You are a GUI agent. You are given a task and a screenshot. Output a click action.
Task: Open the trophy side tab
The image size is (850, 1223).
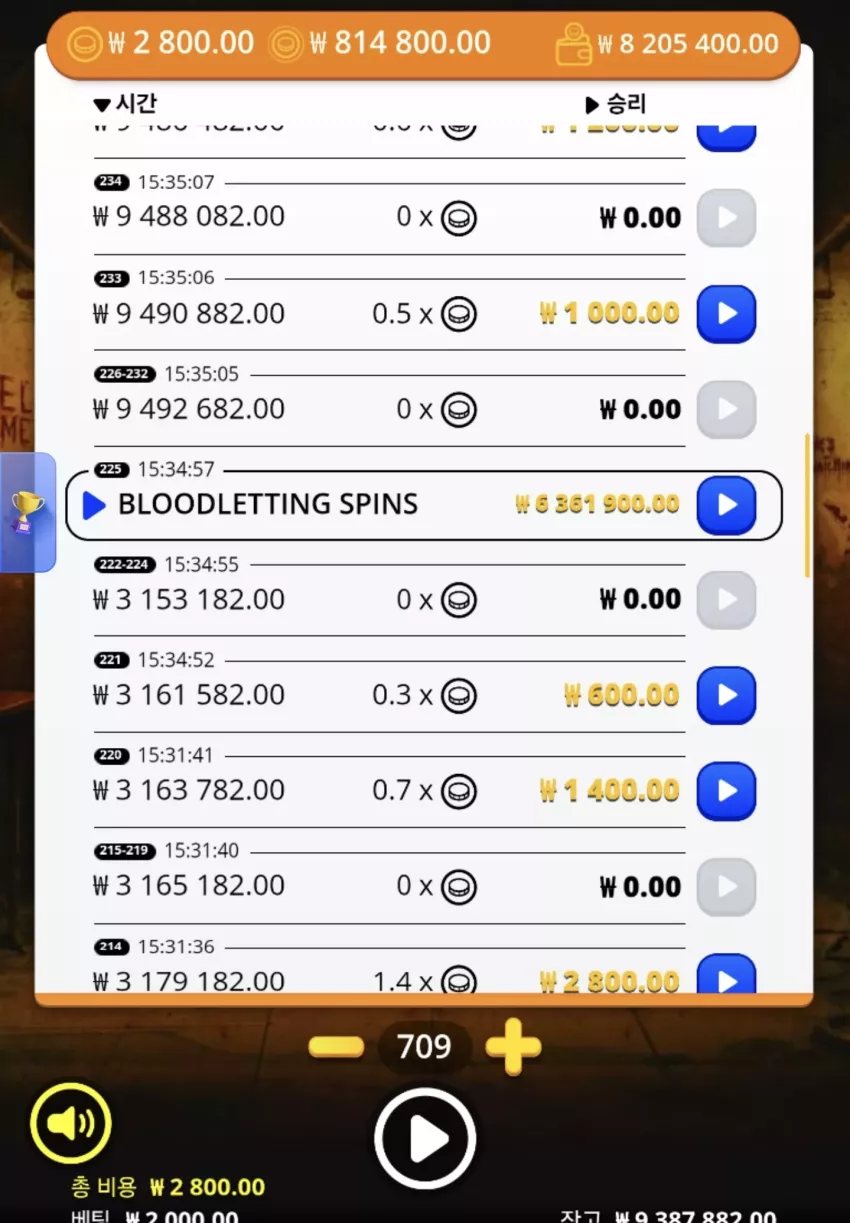pyautogui.click(x=27, y=512)
